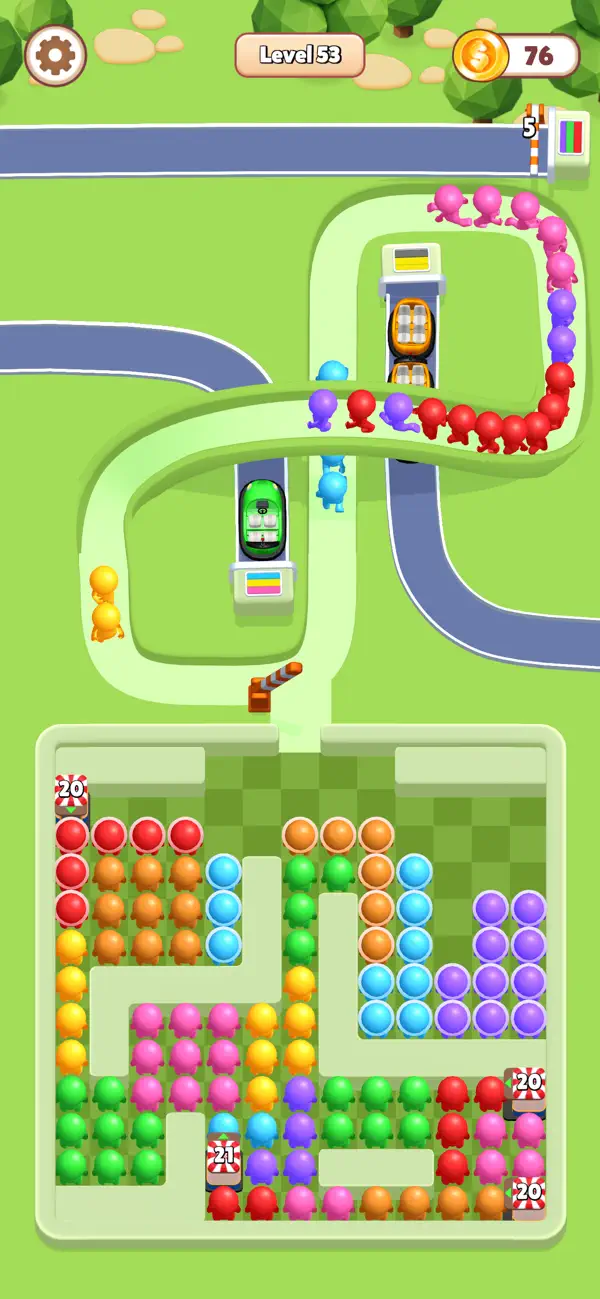The height and width of the screenshot is (1299, 600).
Task: Select the red character group in the top row
Action: point(129,834)
